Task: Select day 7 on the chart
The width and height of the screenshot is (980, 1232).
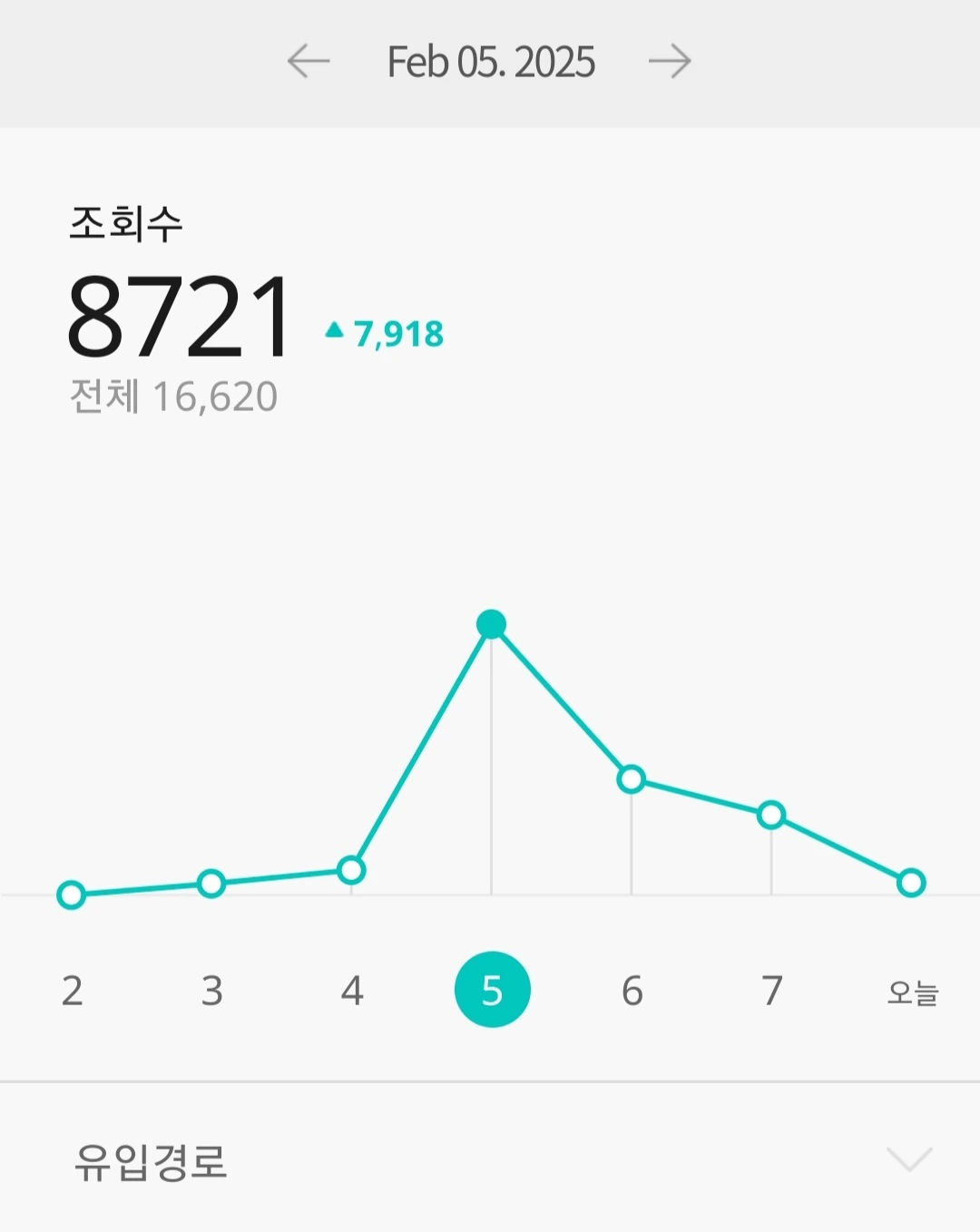Action: [771, 990]
